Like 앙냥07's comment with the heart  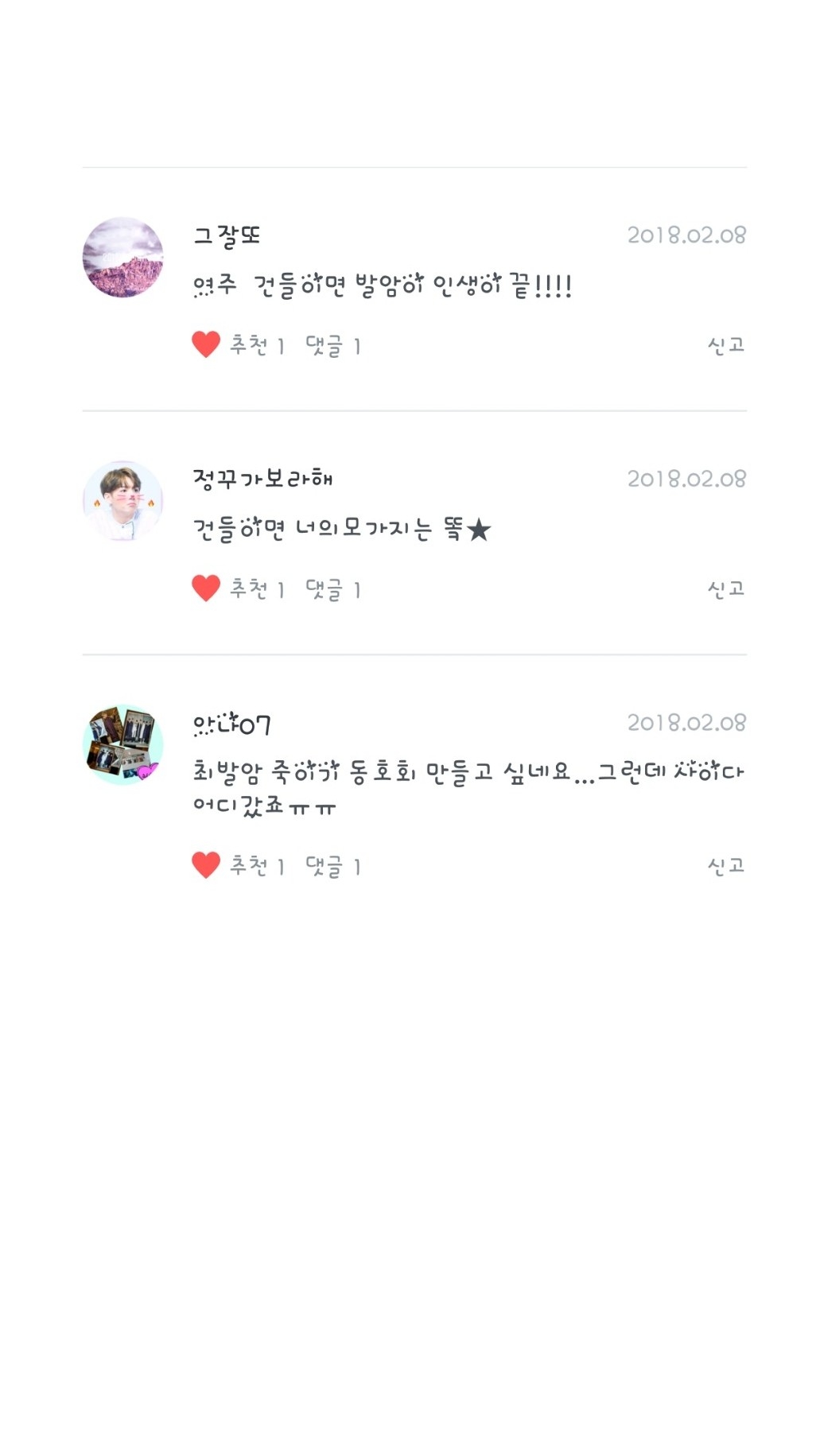(206, 865)
